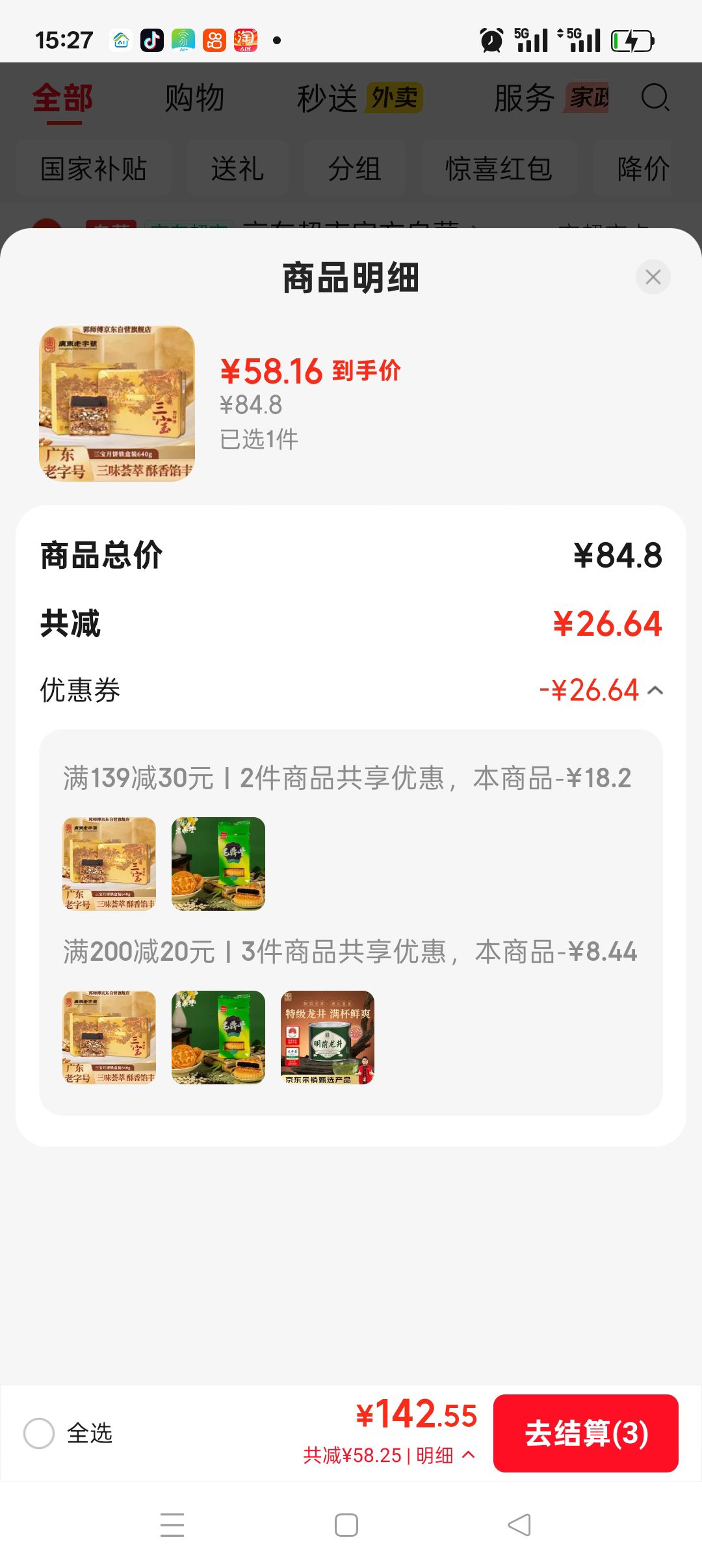
Task: Collapse the 优惠券 discount details
Action: 655,690
